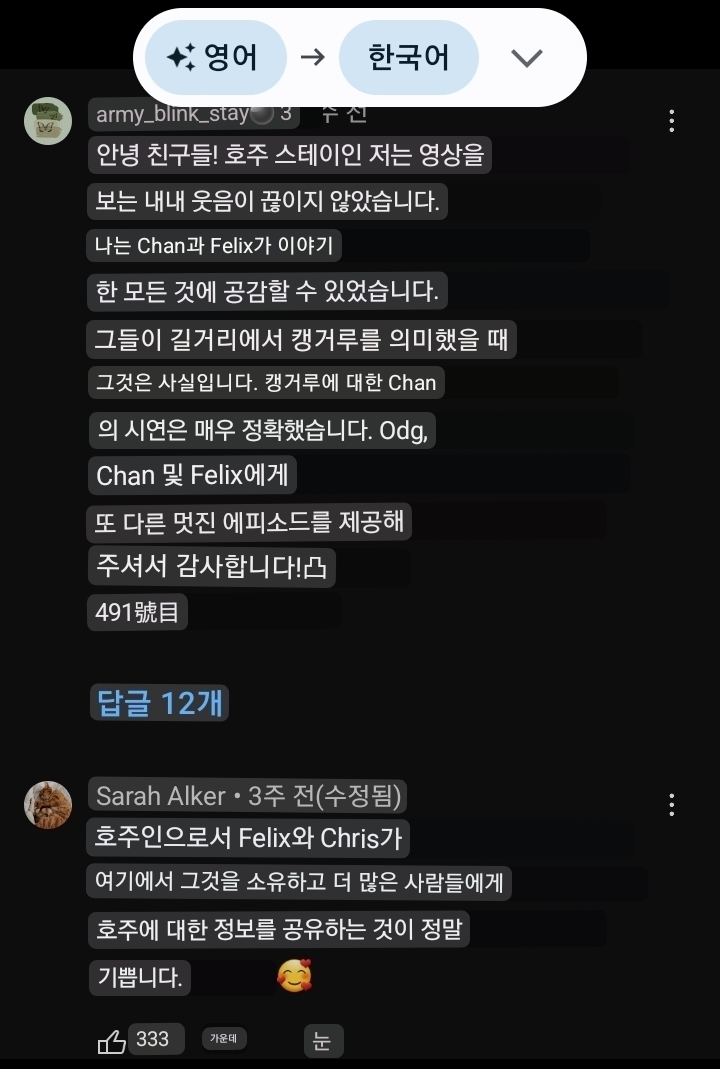Click the thumbs-up like icon on Sarah's comment
This screenshot has height=1069, width=720.
[113, 1039]
